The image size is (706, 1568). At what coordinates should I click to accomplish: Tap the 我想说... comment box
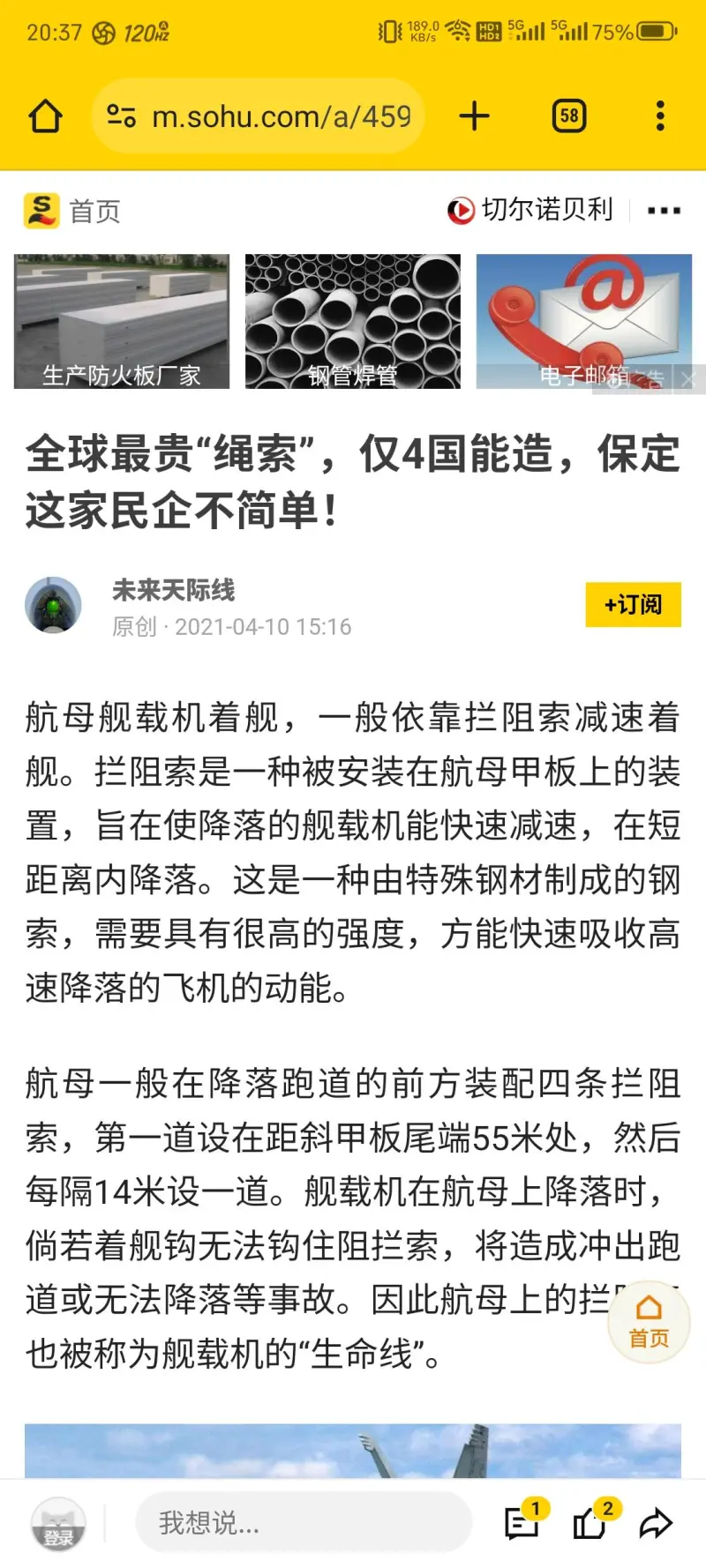[303, 1522]
